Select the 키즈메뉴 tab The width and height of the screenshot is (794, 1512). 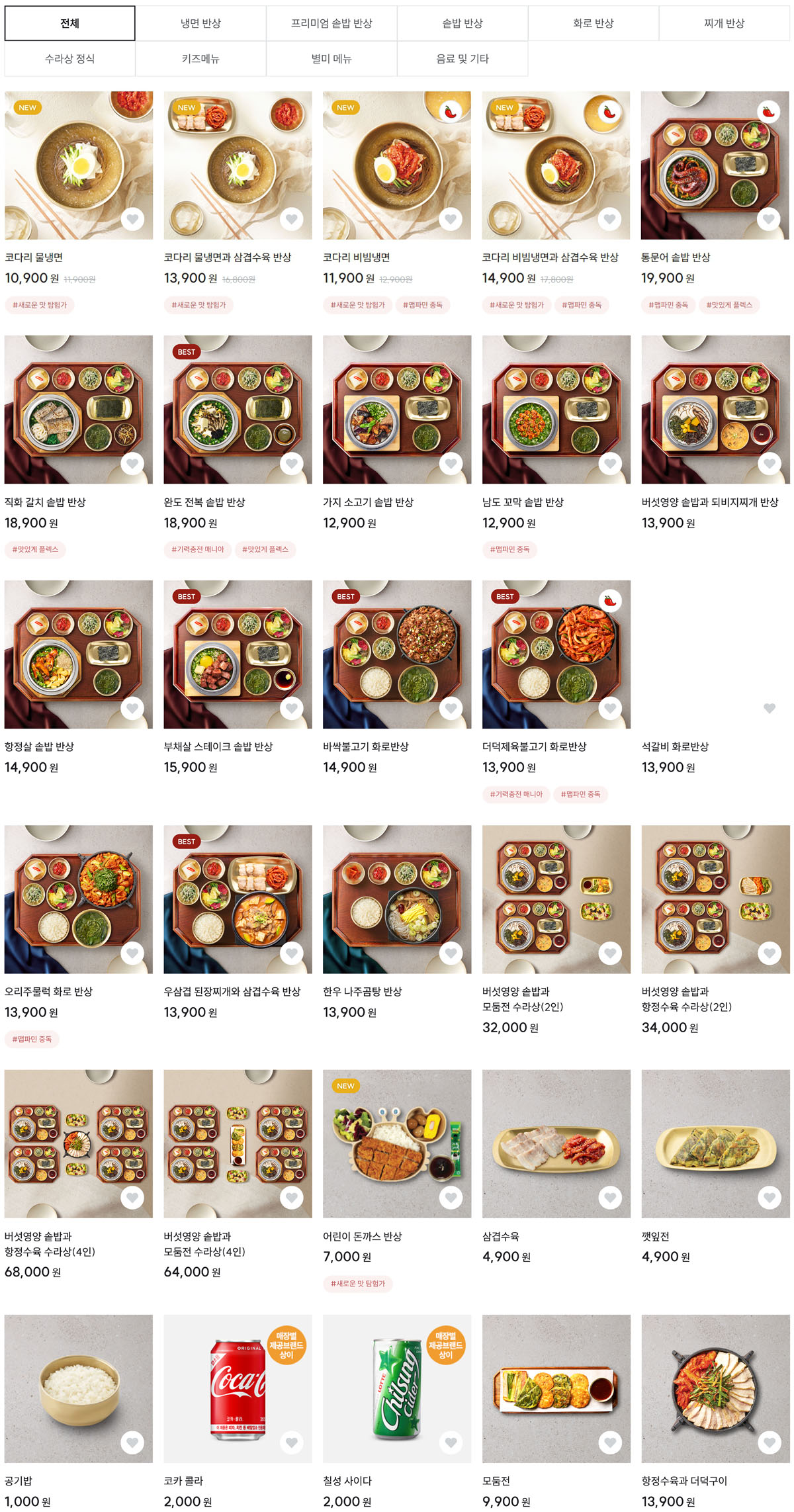pos(200,59)
